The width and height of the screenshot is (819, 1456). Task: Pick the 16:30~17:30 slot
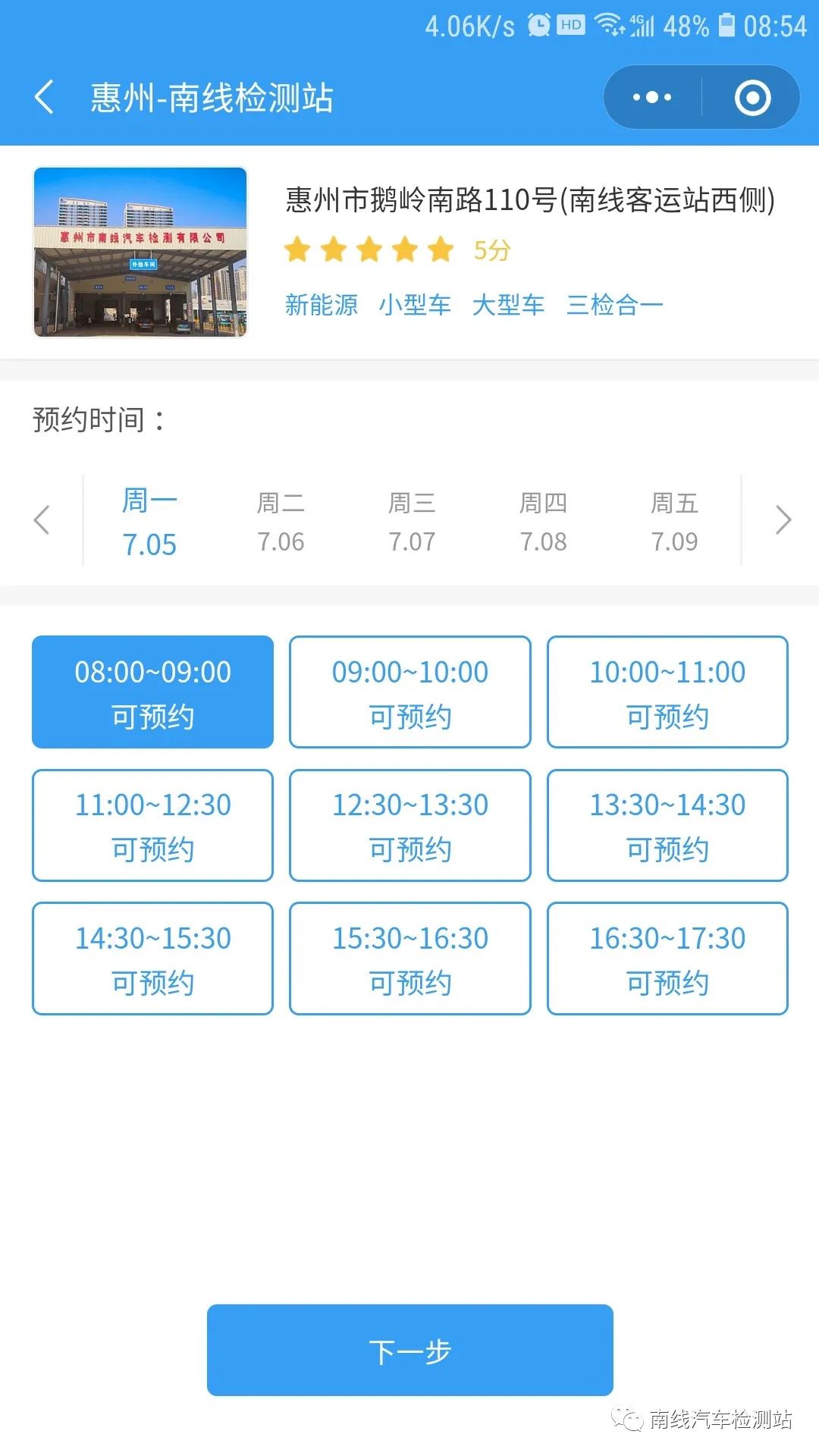click(x=667, y=959)
